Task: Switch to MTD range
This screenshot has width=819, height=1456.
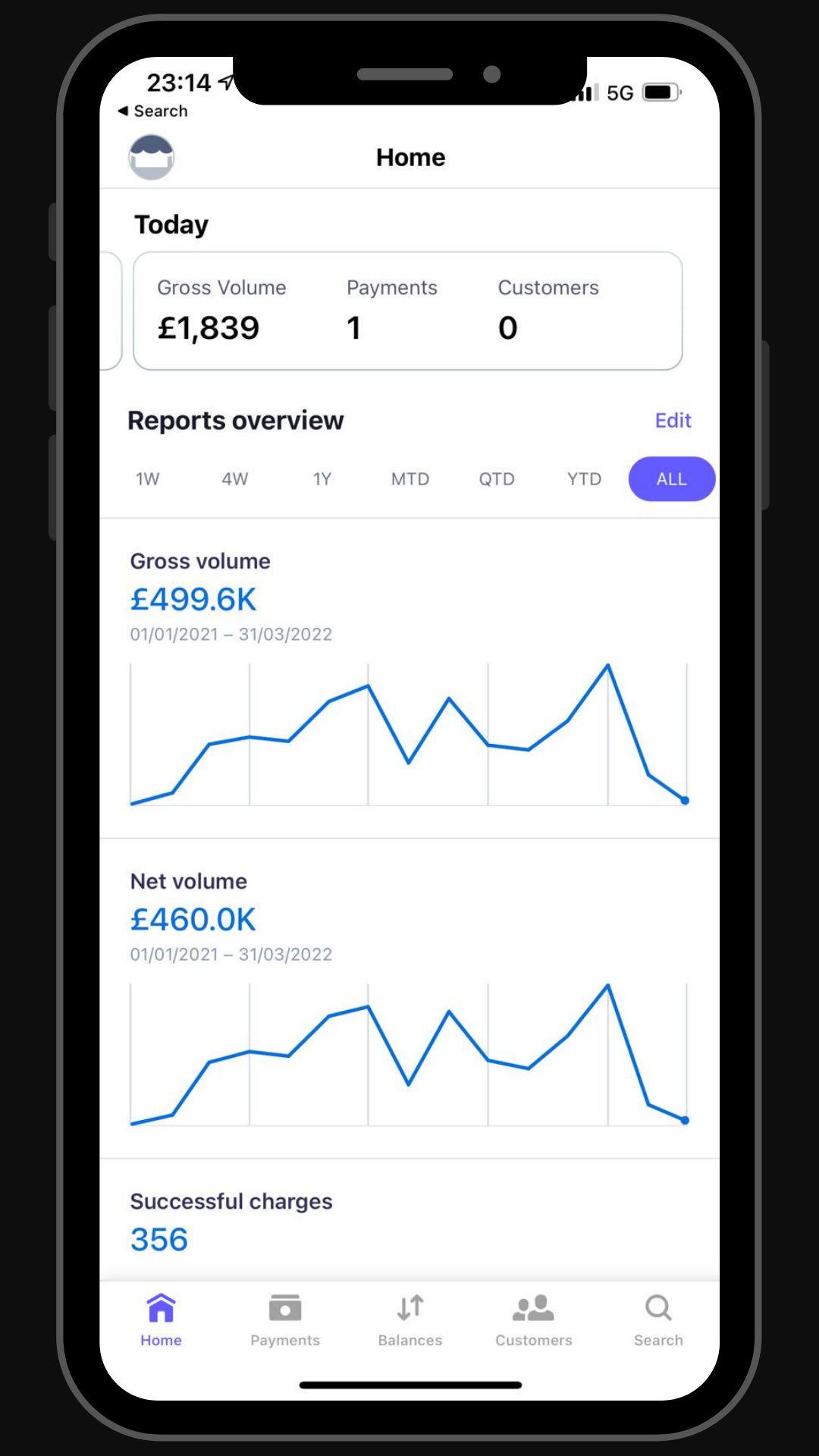Action: click(x=410, y=479)
